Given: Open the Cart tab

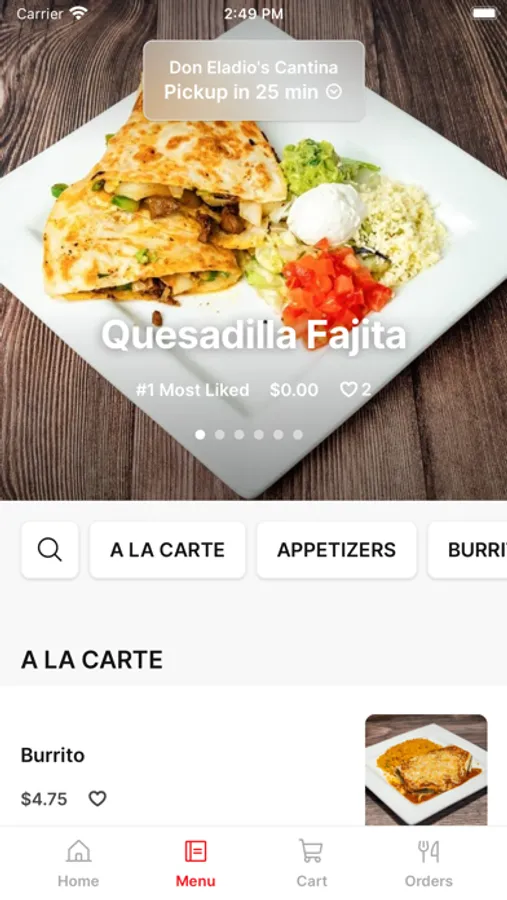Looking at the screenshot, I should pyautogui.click(x=311, y=863).
